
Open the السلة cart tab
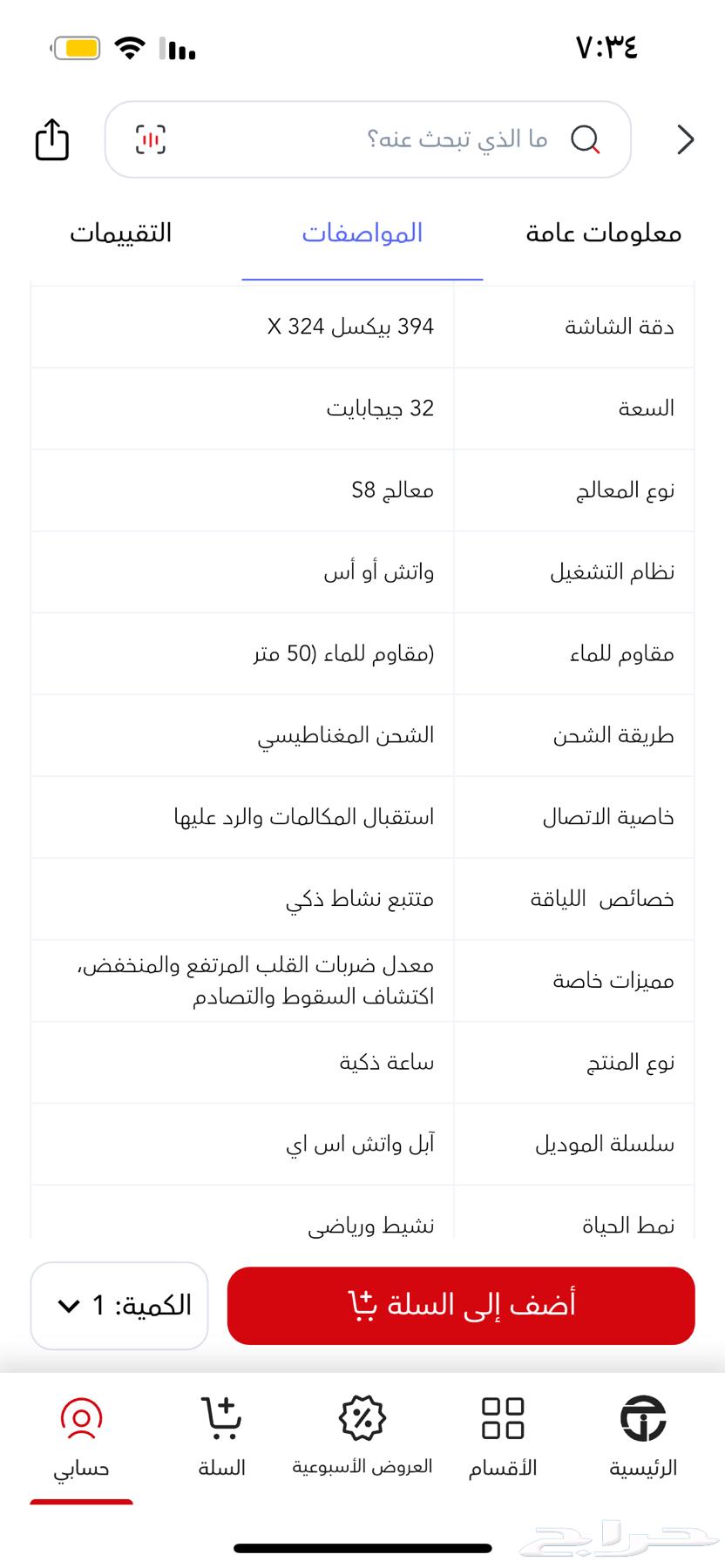tap(221, 1437)
